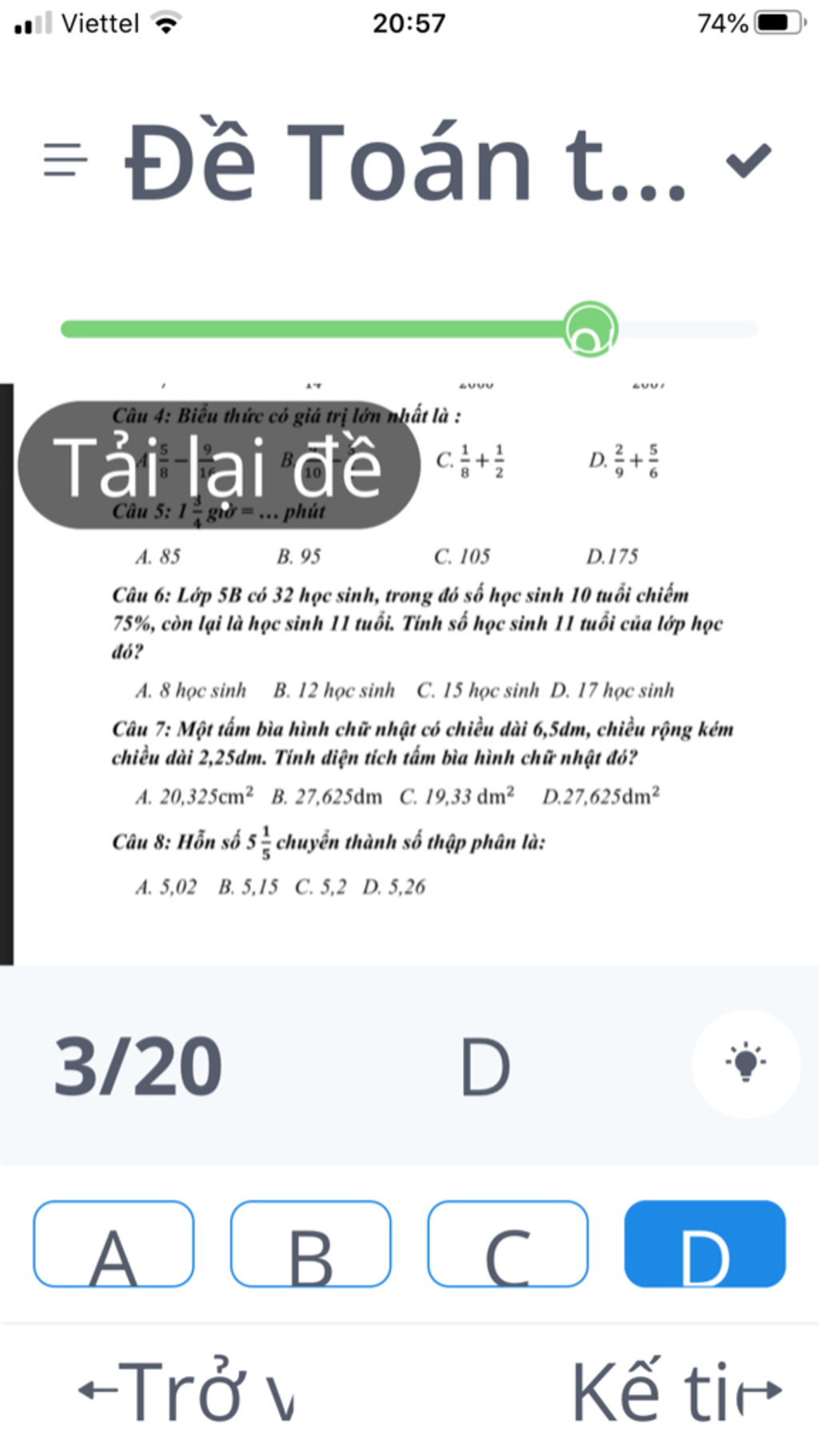The height and width of the screenshot is (1456, 819).
Task: Open the lightbulb hint button
Action: [x=745, y=1063]
